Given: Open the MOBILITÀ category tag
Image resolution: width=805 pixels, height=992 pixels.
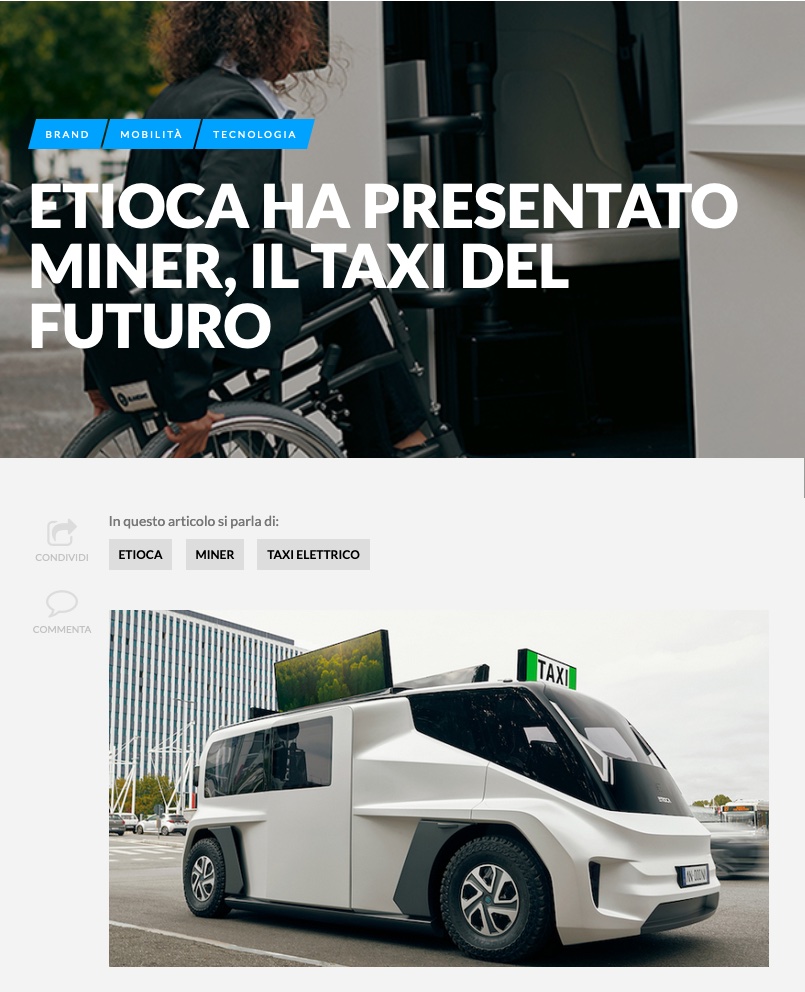Looking at the screenshot, I should [x=151, y=134].
